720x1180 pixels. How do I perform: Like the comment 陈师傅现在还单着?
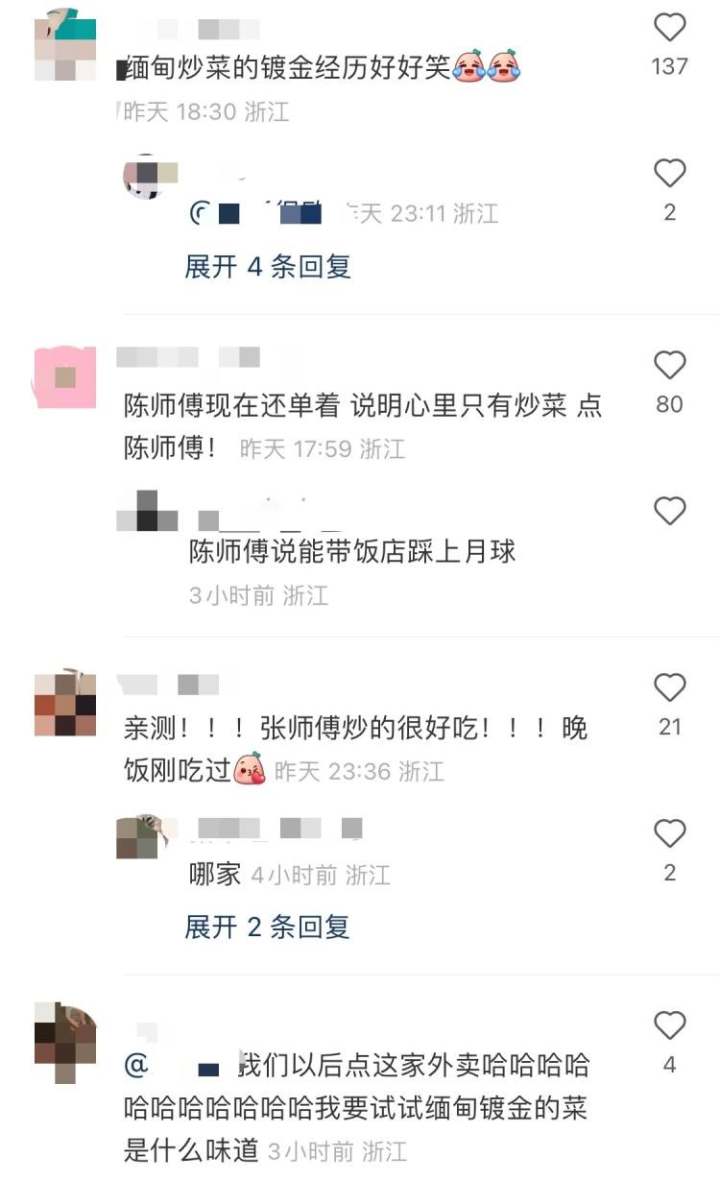point(669,366)
